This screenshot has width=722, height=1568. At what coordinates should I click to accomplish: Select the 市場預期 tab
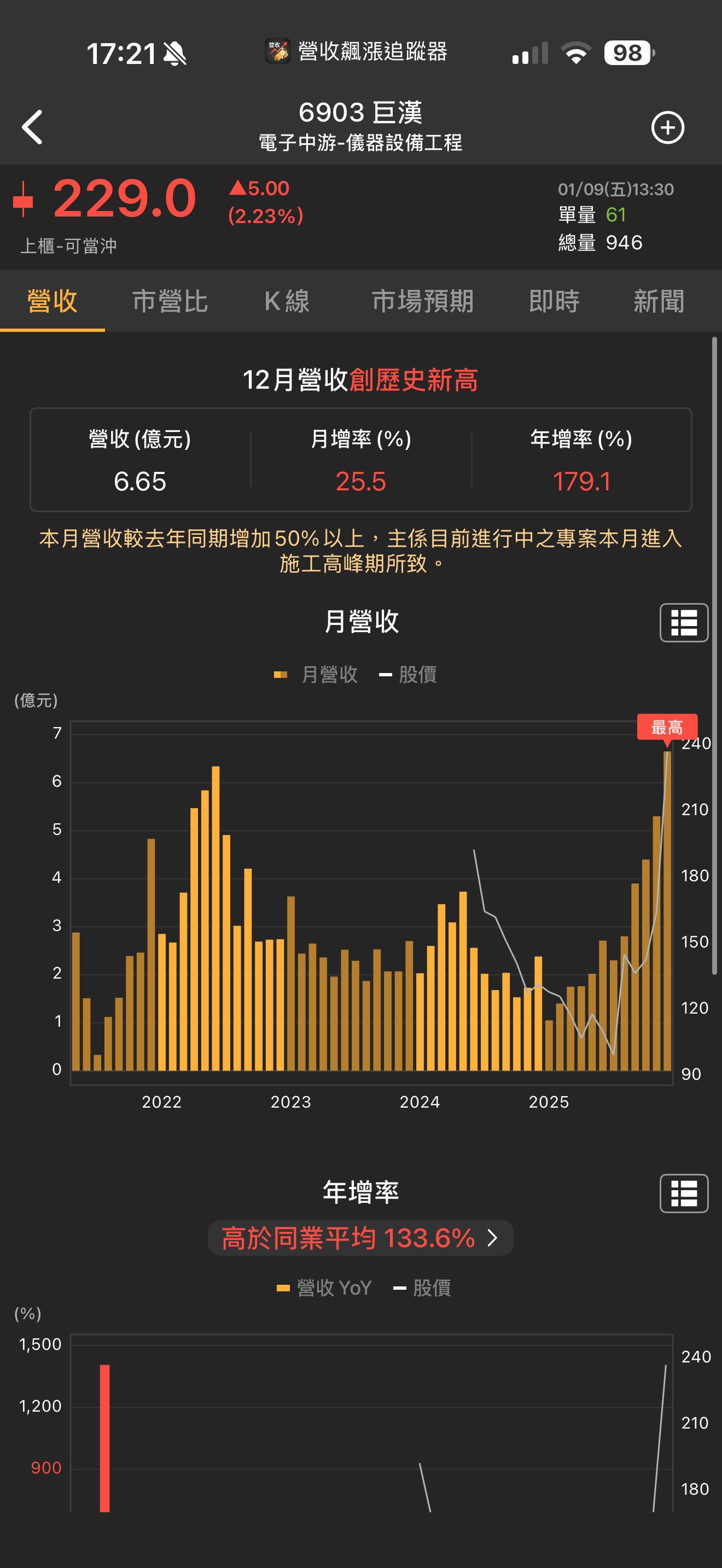pyautogui.click(x=422, y=301)
